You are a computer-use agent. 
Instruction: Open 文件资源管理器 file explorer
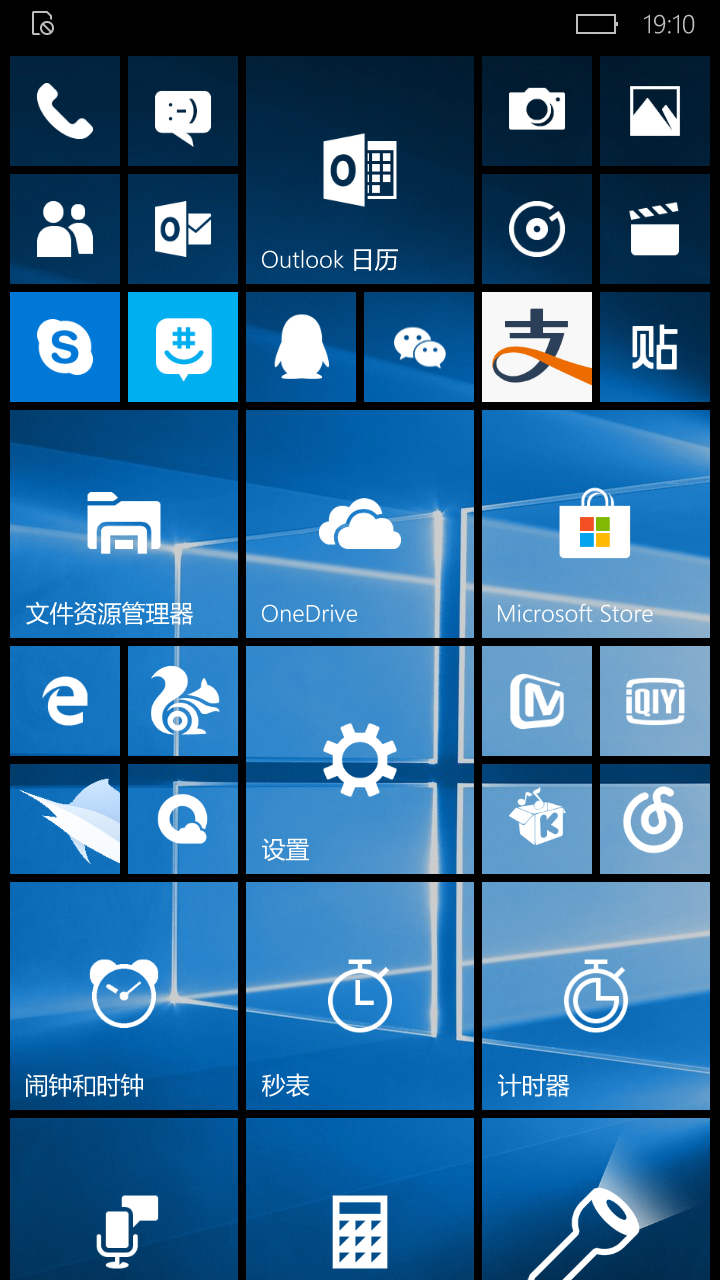(x=124, y=524)
